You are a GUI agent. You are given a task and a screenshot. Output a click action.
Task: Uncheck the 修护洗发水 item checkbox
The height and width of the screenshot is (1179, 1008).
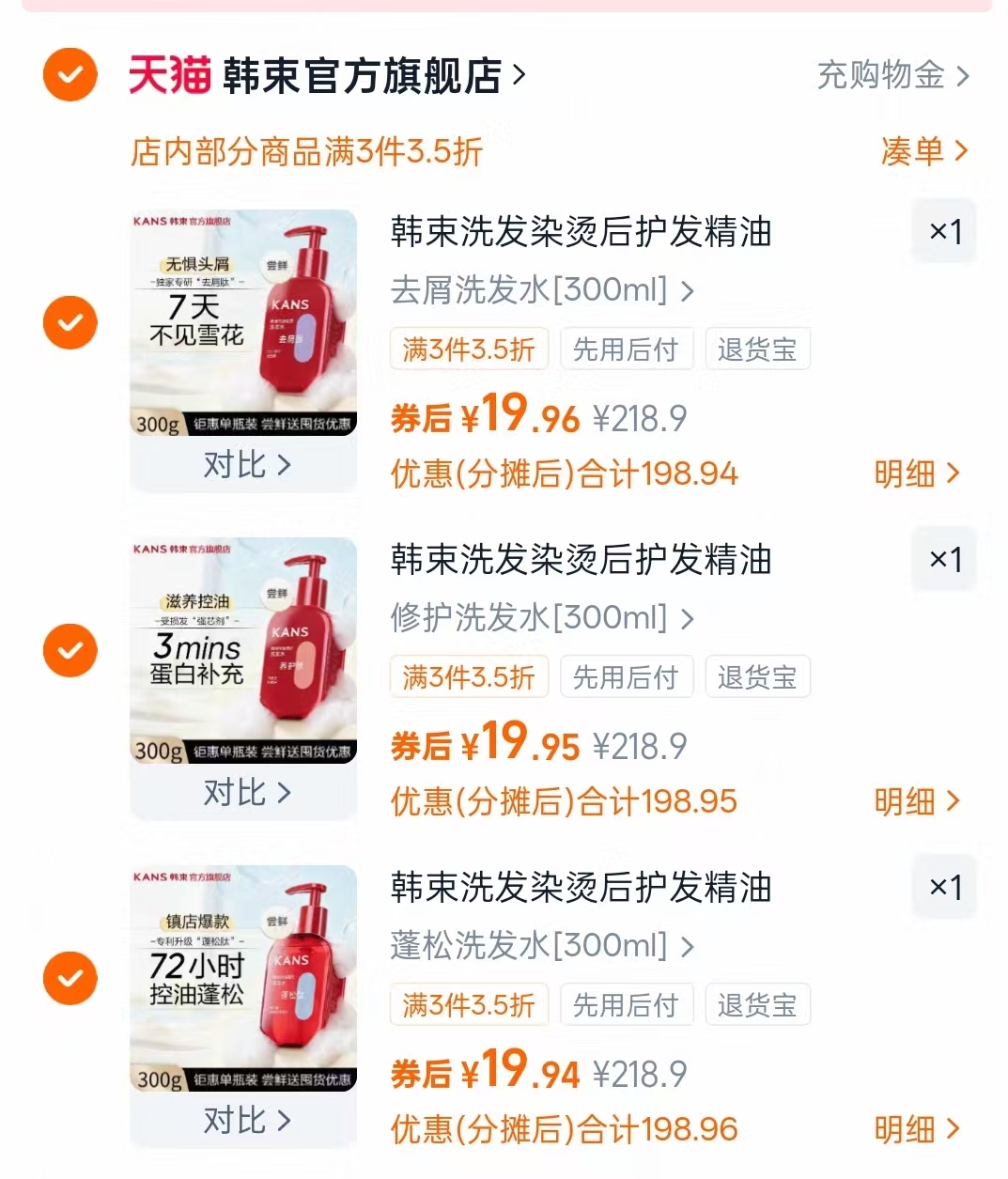click(x=70, y=650)
